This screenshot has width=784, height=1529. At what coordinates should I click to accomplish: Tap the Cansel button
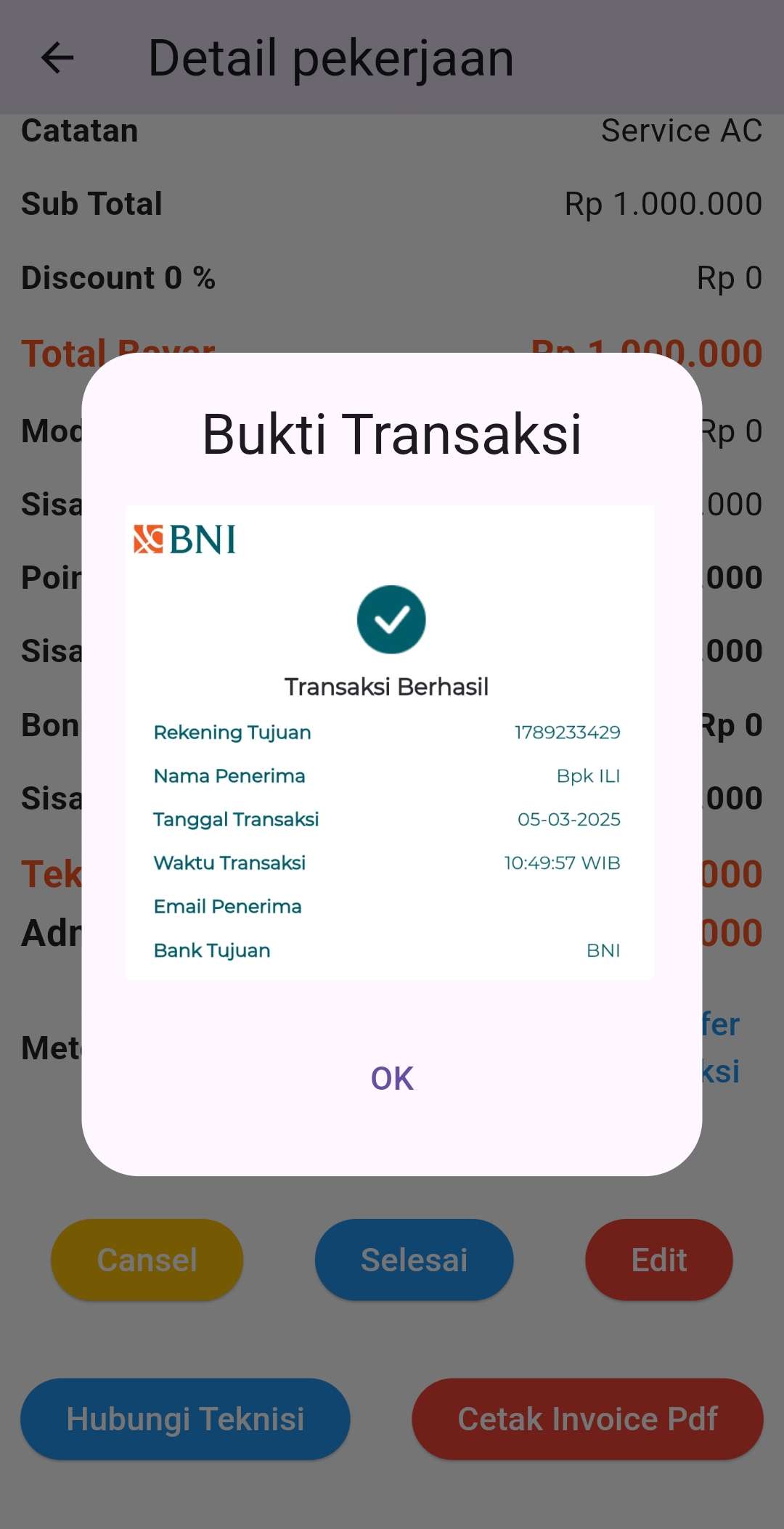[x=147, y=1260]
